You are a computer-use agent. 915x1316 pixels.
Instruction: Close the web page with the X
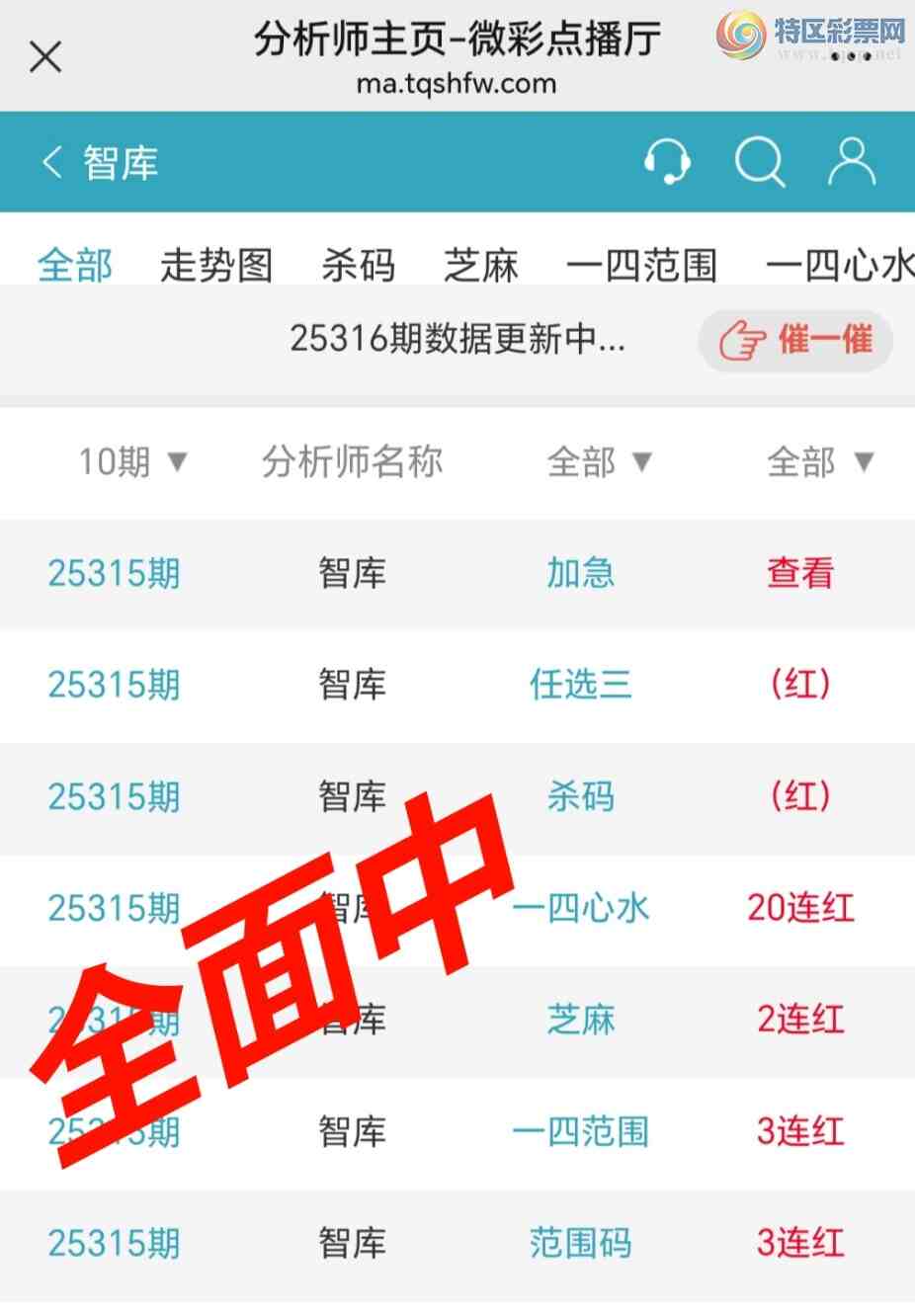point(45,57)
